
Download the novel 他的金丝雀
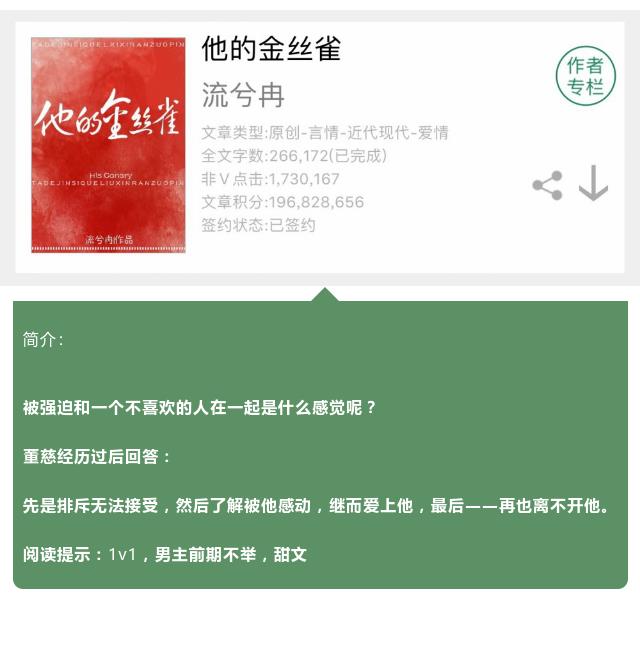pos(593,184)
